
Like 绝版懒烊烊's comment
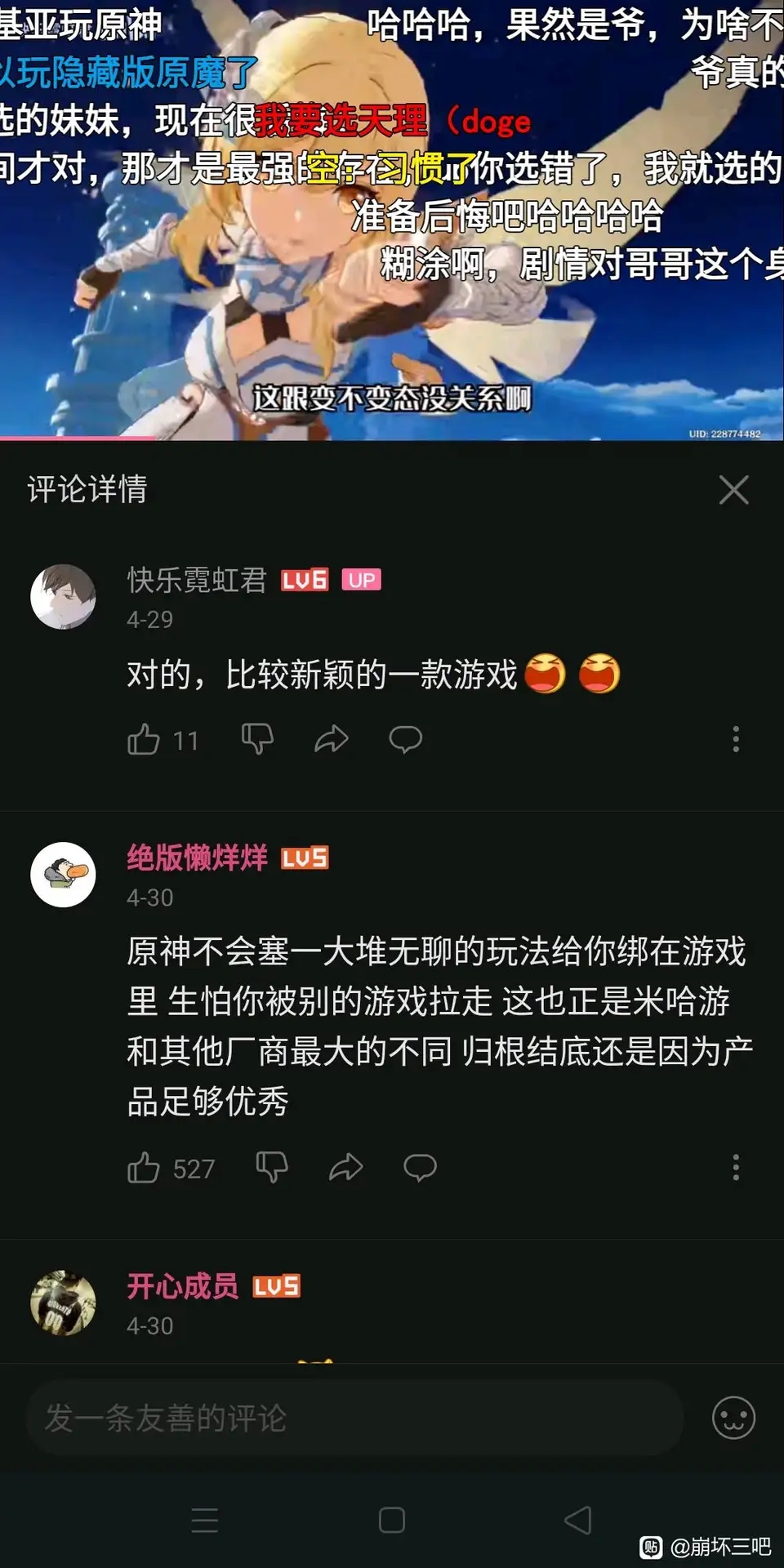coord(144,1168)
